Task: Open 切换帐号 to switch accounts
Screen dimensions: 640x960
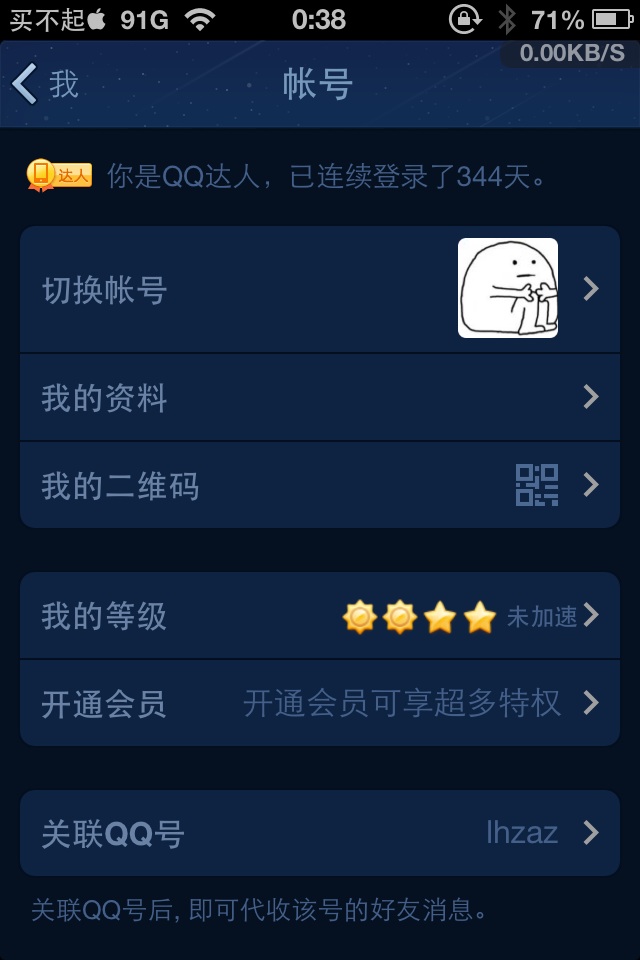Action: (x=320, y=290)
